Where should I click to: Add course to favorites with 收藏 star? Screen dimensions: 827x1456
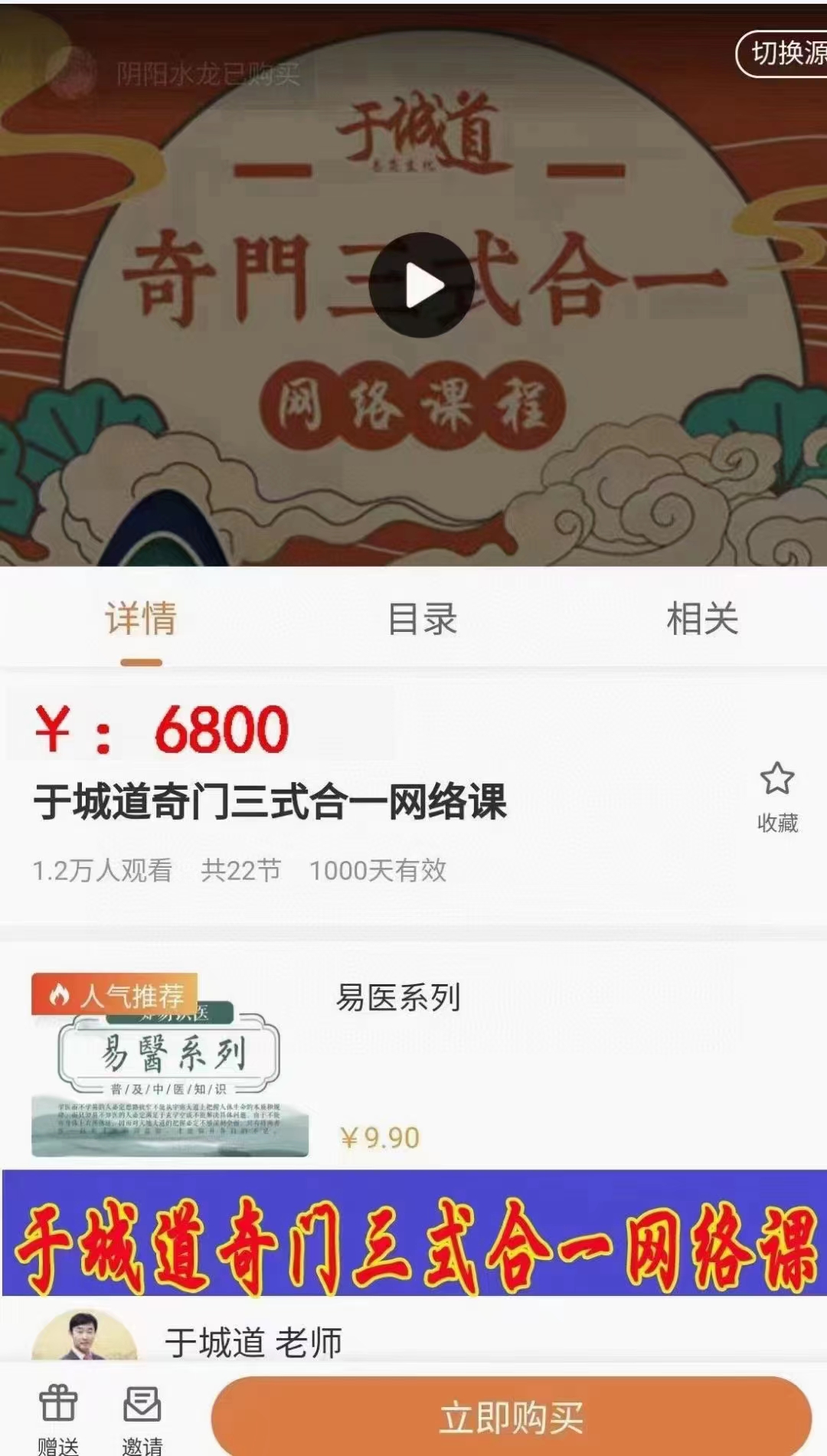coord(777,797)
